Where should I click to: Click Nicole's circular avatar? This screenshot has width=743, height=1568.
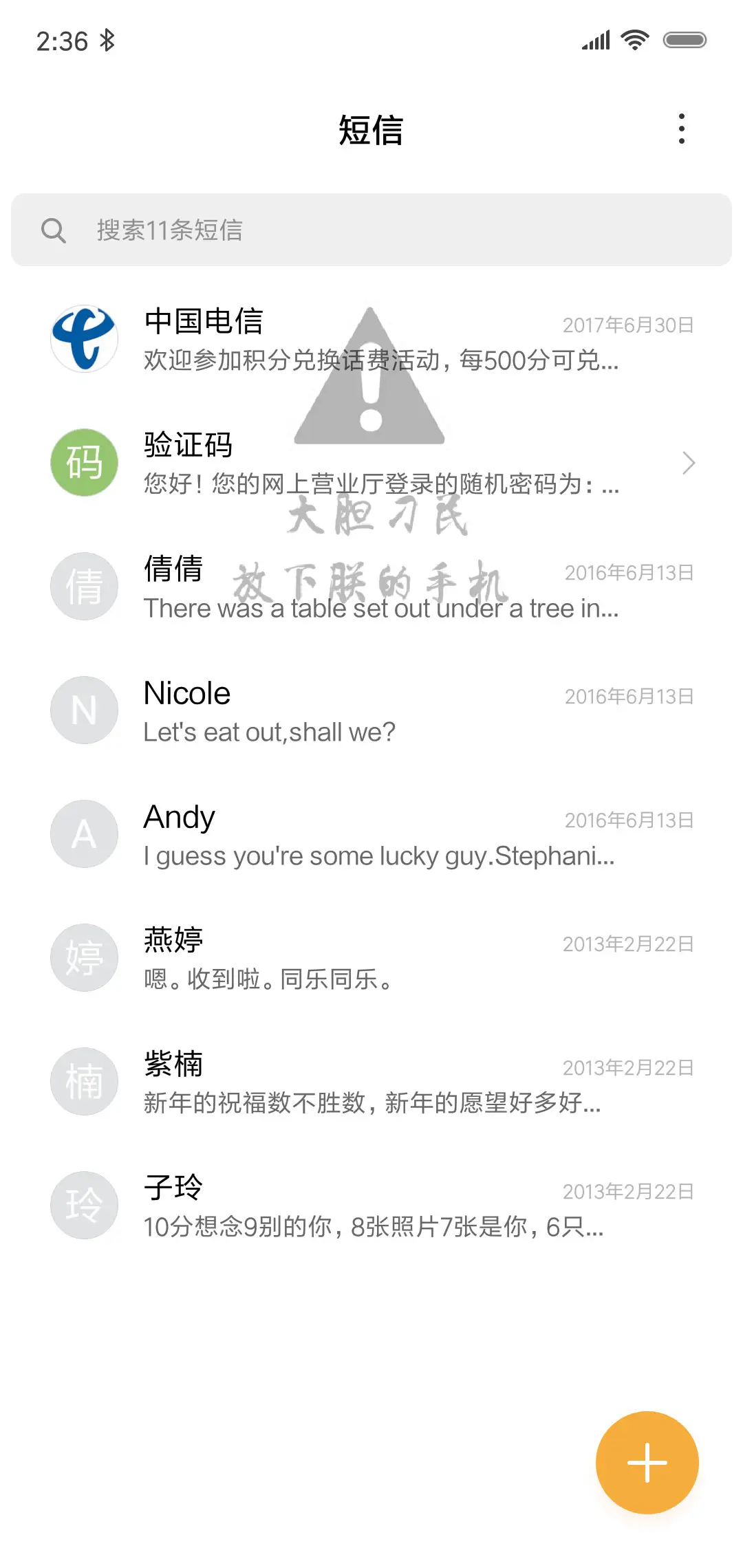(x=84, y=710)
